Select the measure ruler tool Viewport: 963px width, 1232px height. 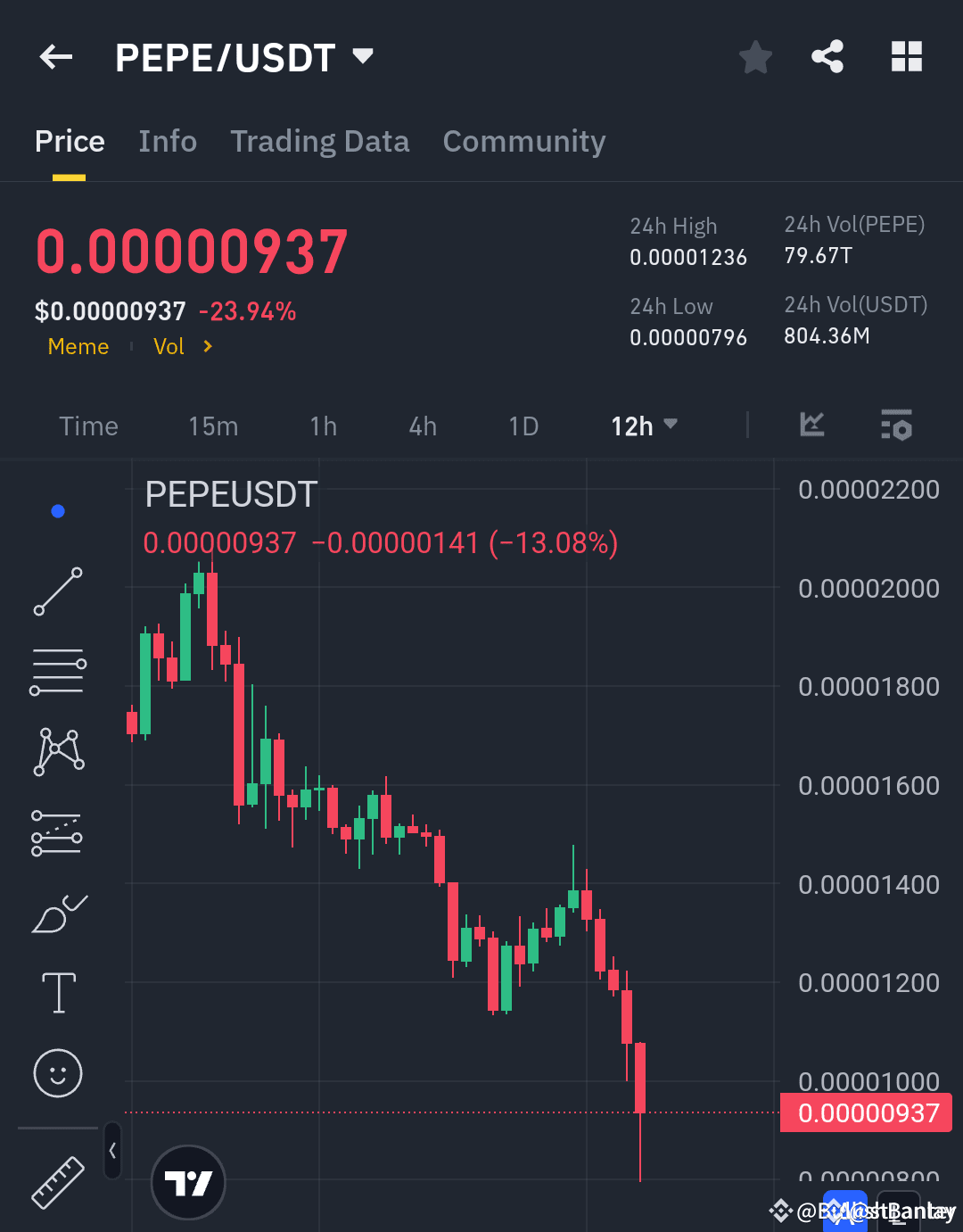coord(58,1184)
